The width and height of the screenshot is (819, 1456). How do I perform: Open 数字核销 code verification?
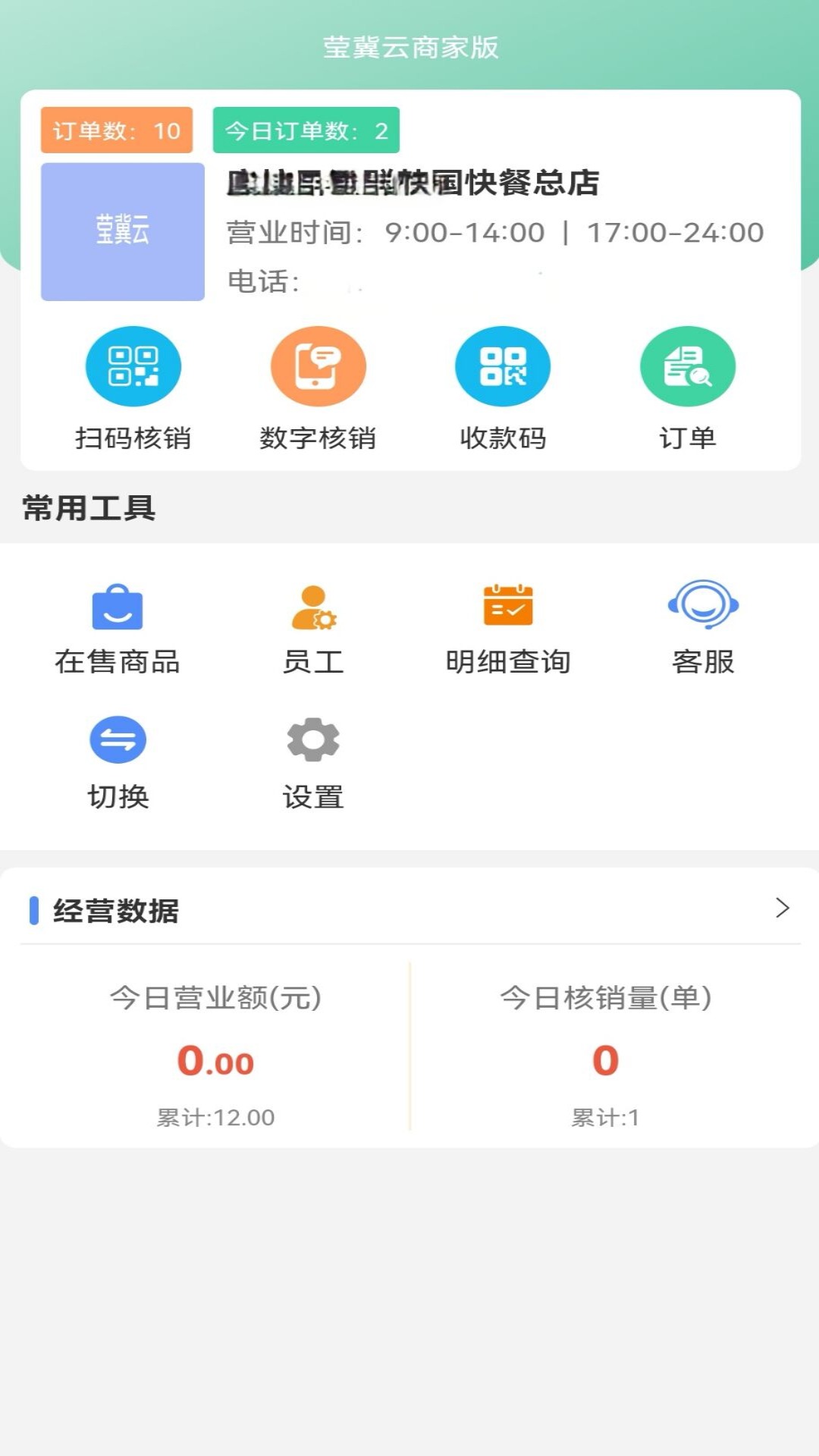318,367
